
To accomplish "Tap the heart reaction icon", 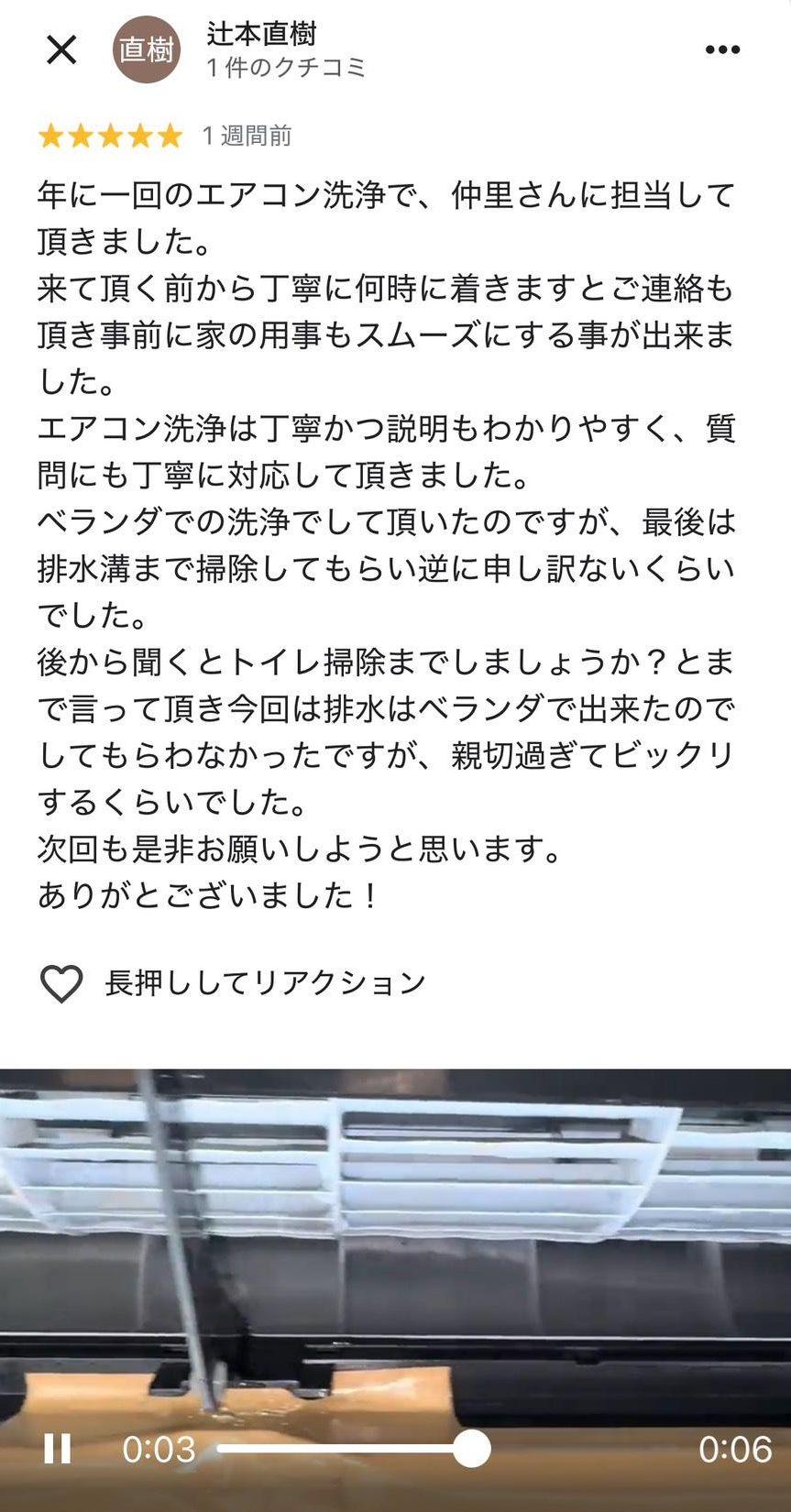I will click(61, 983).
